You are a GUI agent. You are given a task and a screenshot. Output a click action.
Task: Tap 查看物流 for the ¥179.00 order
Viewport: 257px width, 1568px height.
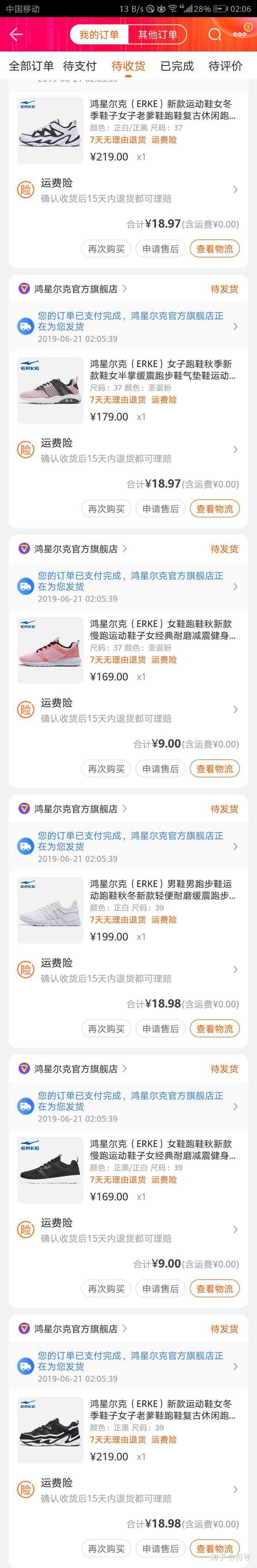[x=215, y=509]
